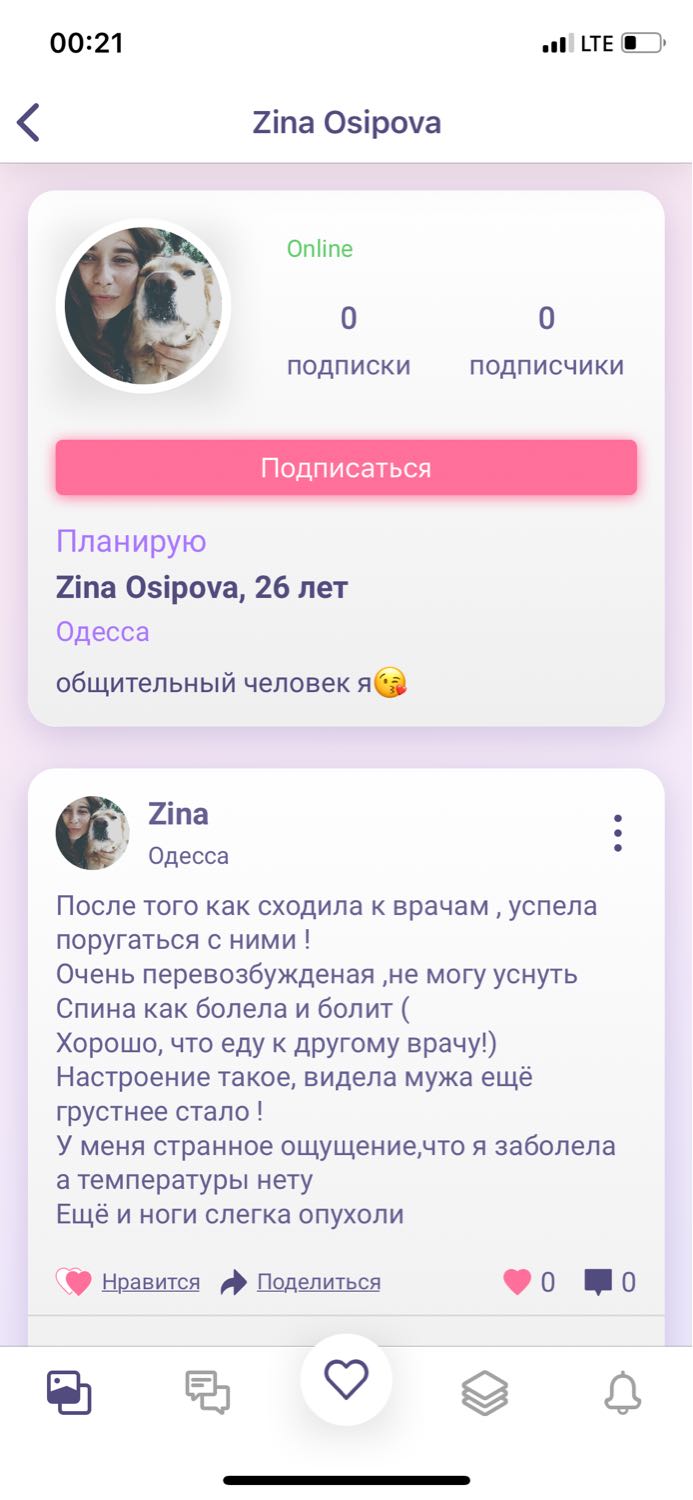Tap Zina's small avatar in the post
This screenshot has width=693, height=1500.
tap(93, 833)
